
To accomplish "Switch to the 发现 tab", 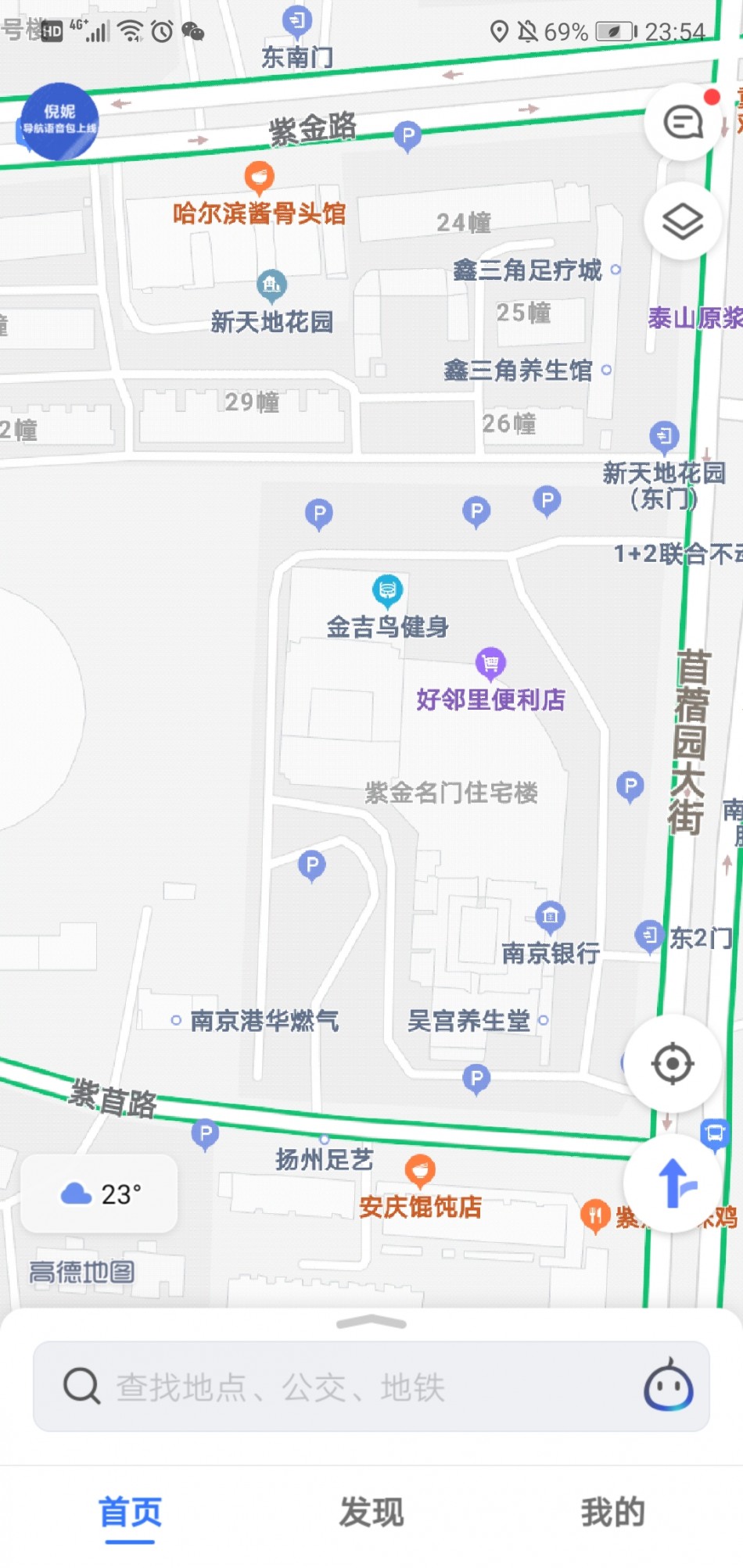I will coord(371,1512).
